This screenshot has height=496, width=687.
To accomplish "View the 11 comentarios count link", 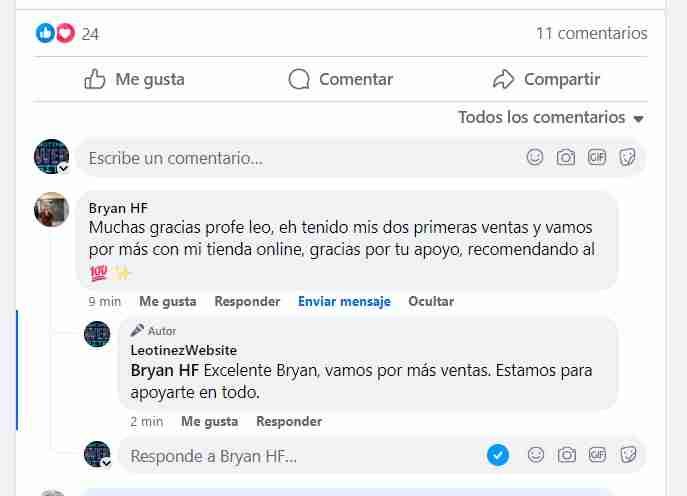I will tap(591, 33).
